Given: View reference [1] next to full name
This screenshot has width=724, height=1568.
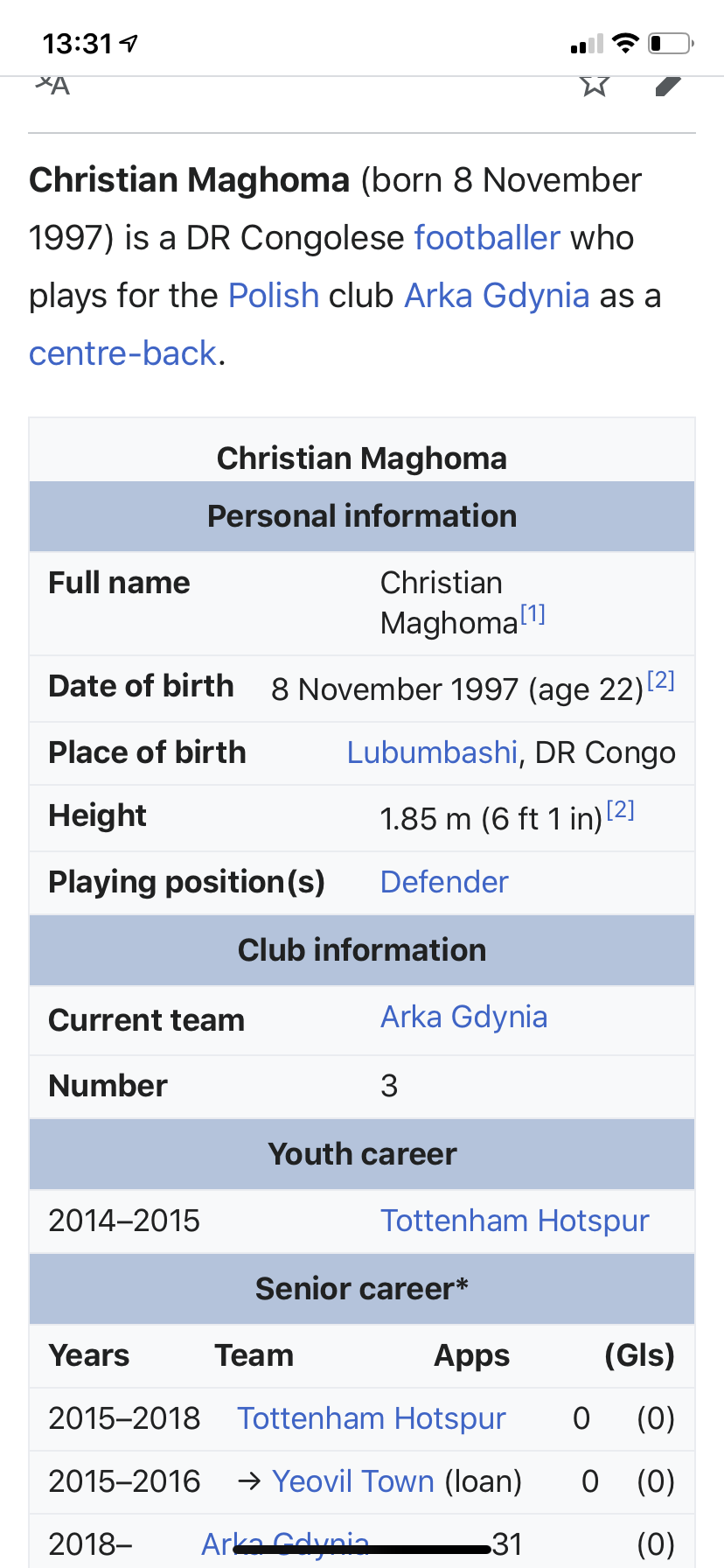Looking at the screenshot, I should pyautogui.click(x=533, y=614).
